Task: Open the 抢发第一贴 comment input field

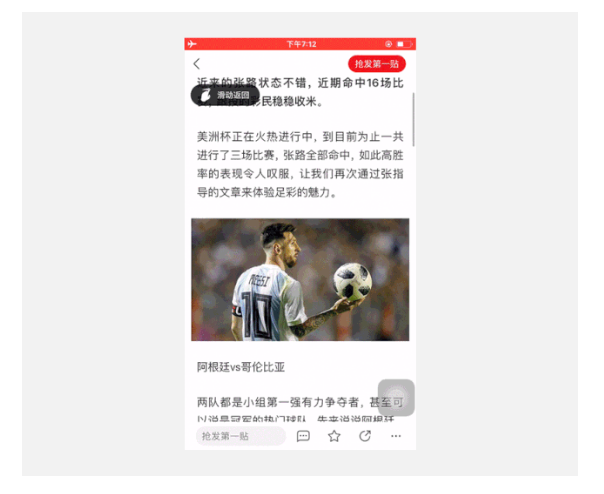Action: 236,437
